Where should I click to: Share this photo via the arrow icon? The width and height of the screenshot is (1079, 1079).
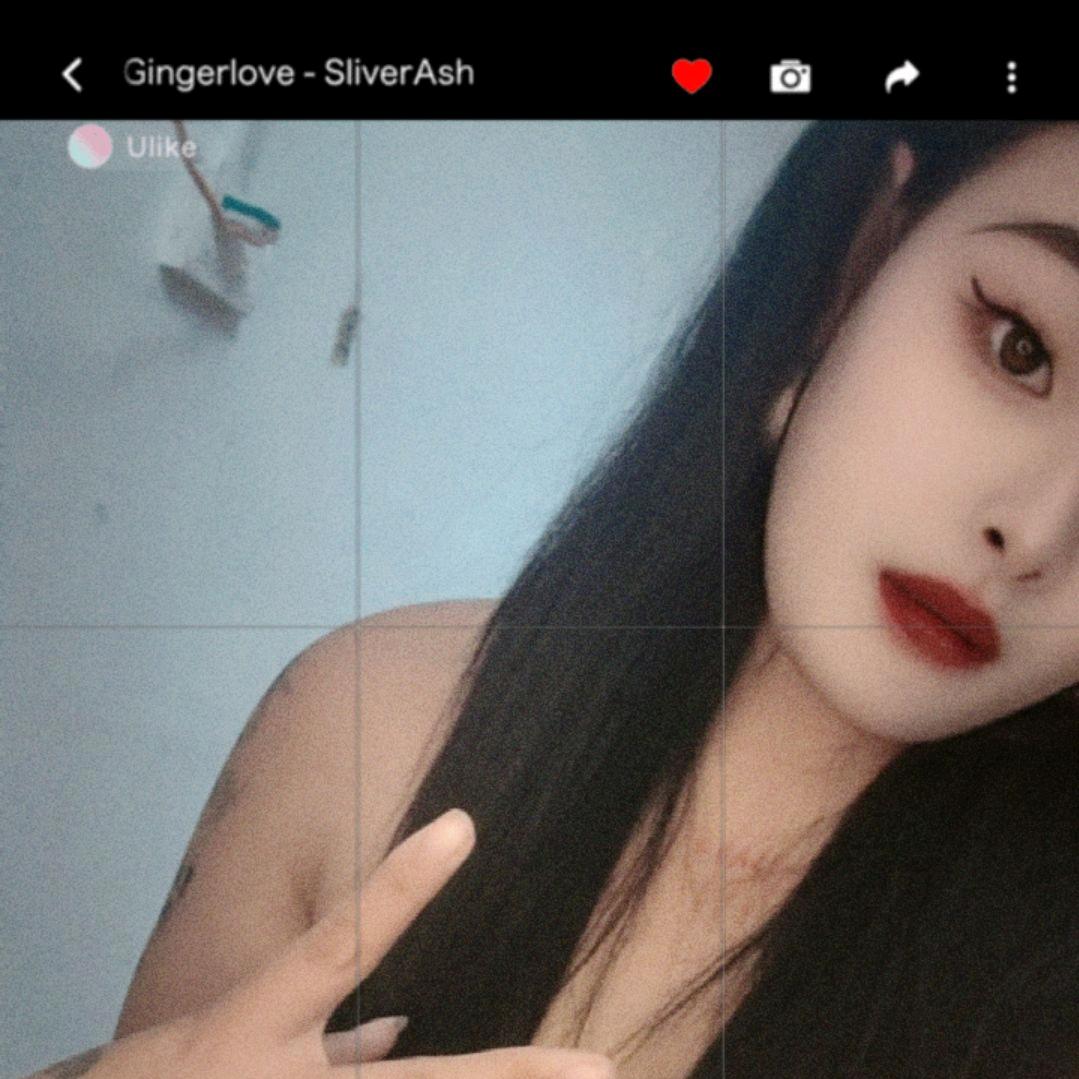901,76
